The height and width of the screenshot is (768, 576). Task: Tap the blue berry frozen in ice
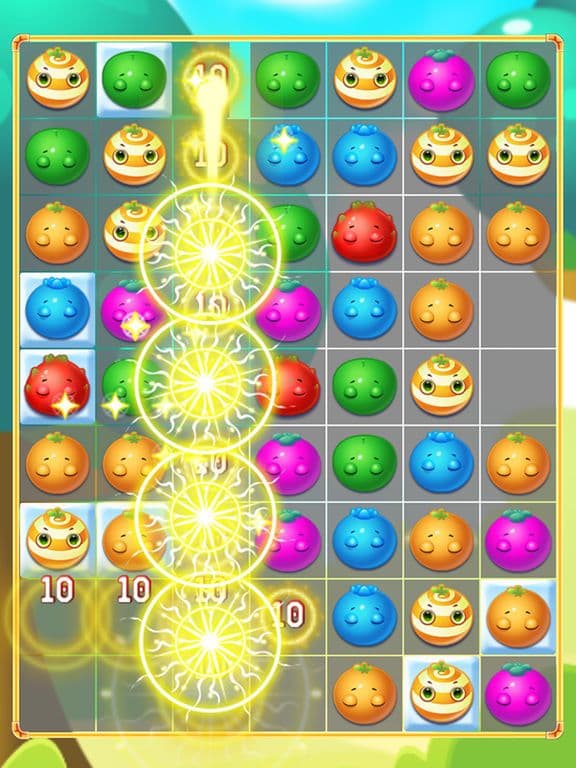tap(57, 309)
